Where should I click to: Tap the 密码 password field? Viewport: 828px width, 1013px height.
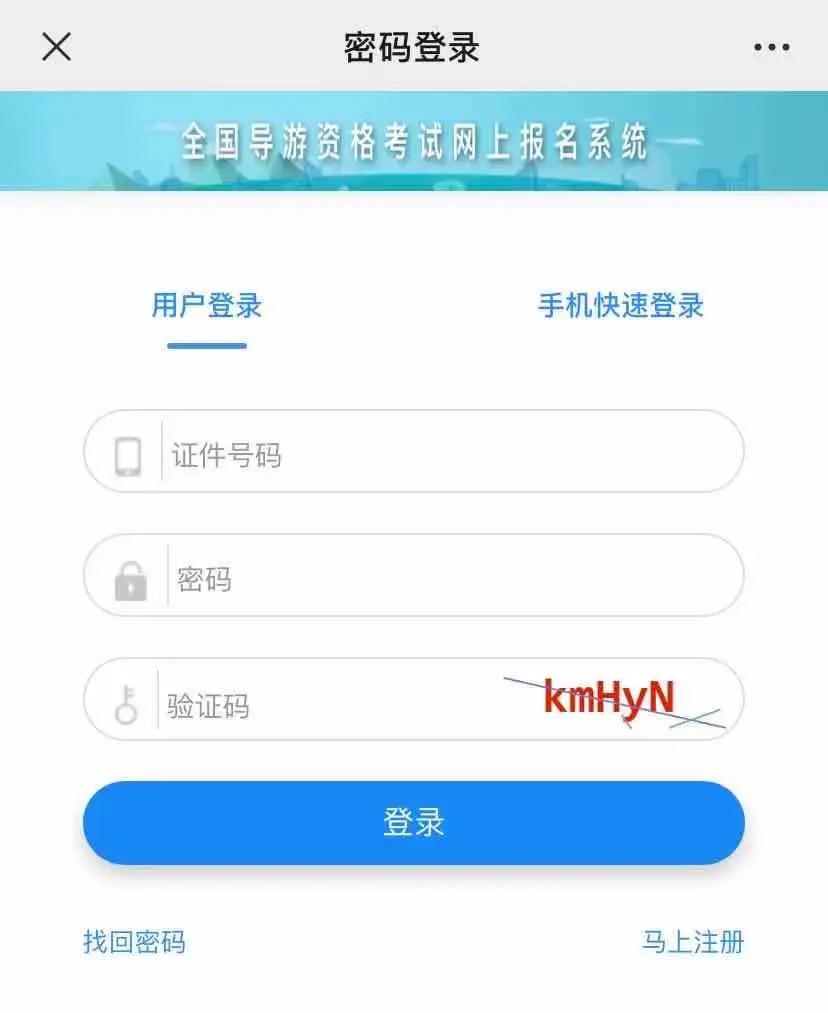(450, 579)
